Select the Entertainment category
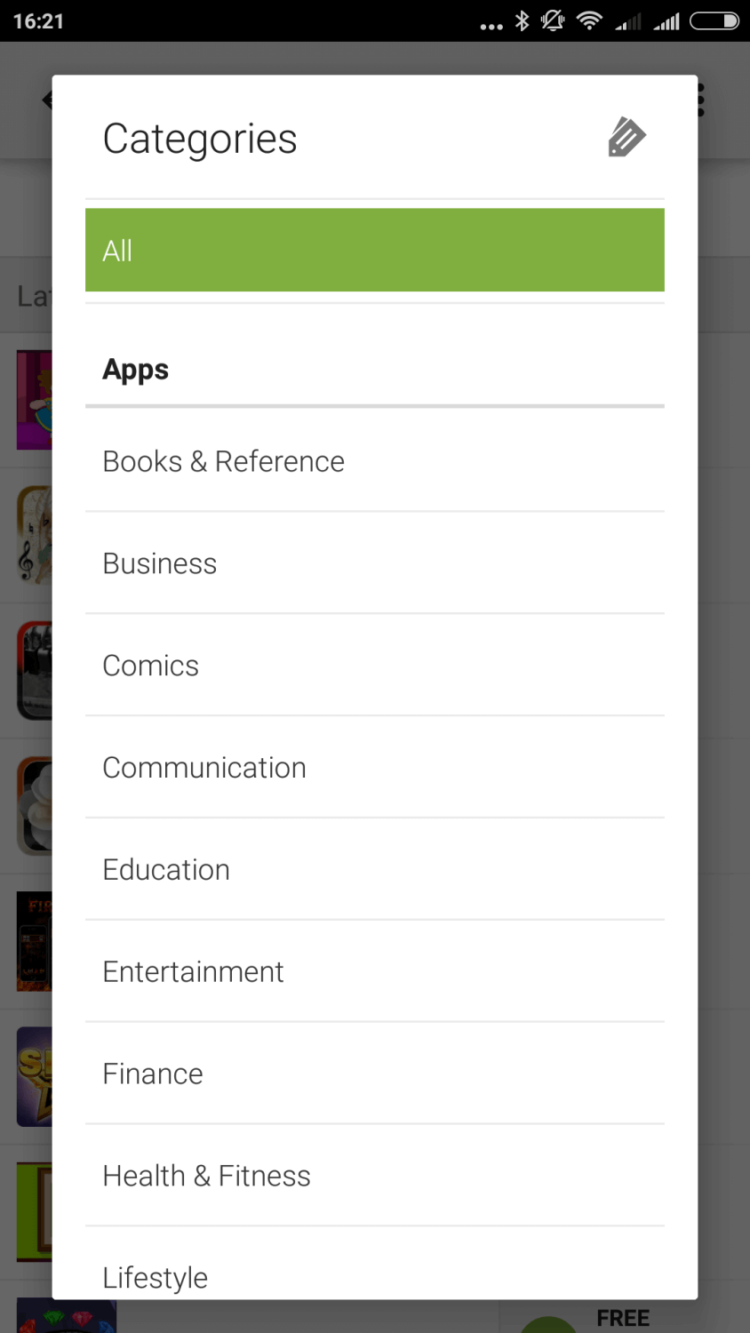The height and width of the screenshot is (1333, 750). pyautogui.click(x=375, y=971)
